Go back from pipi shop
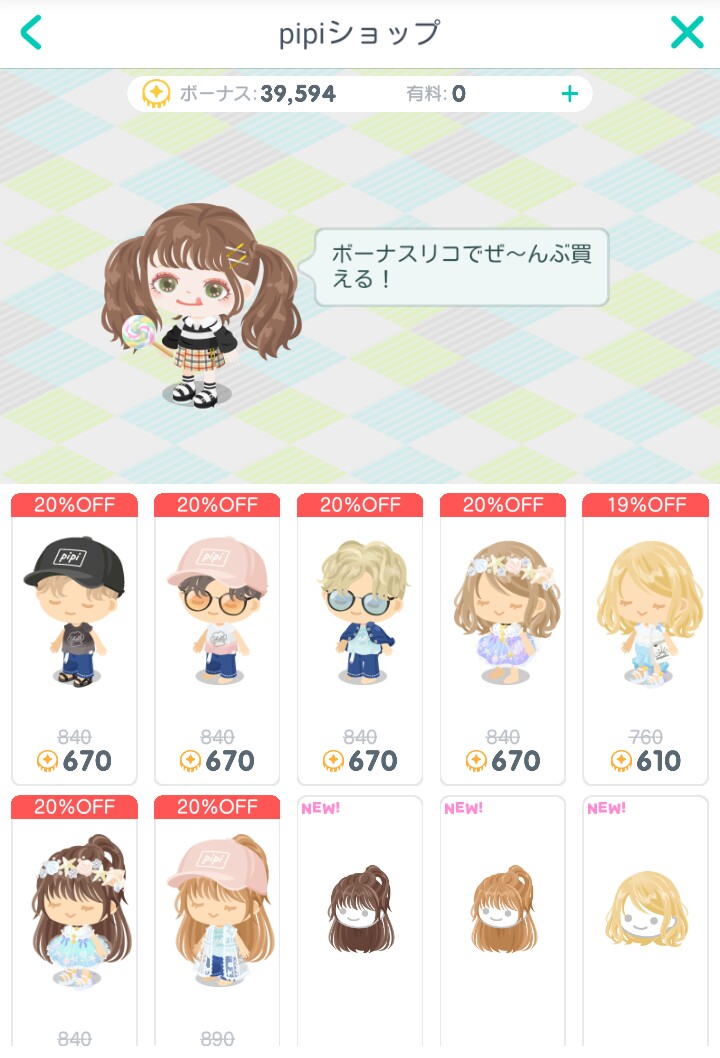This screenshot has width=720, height=1058. point(32,33)
